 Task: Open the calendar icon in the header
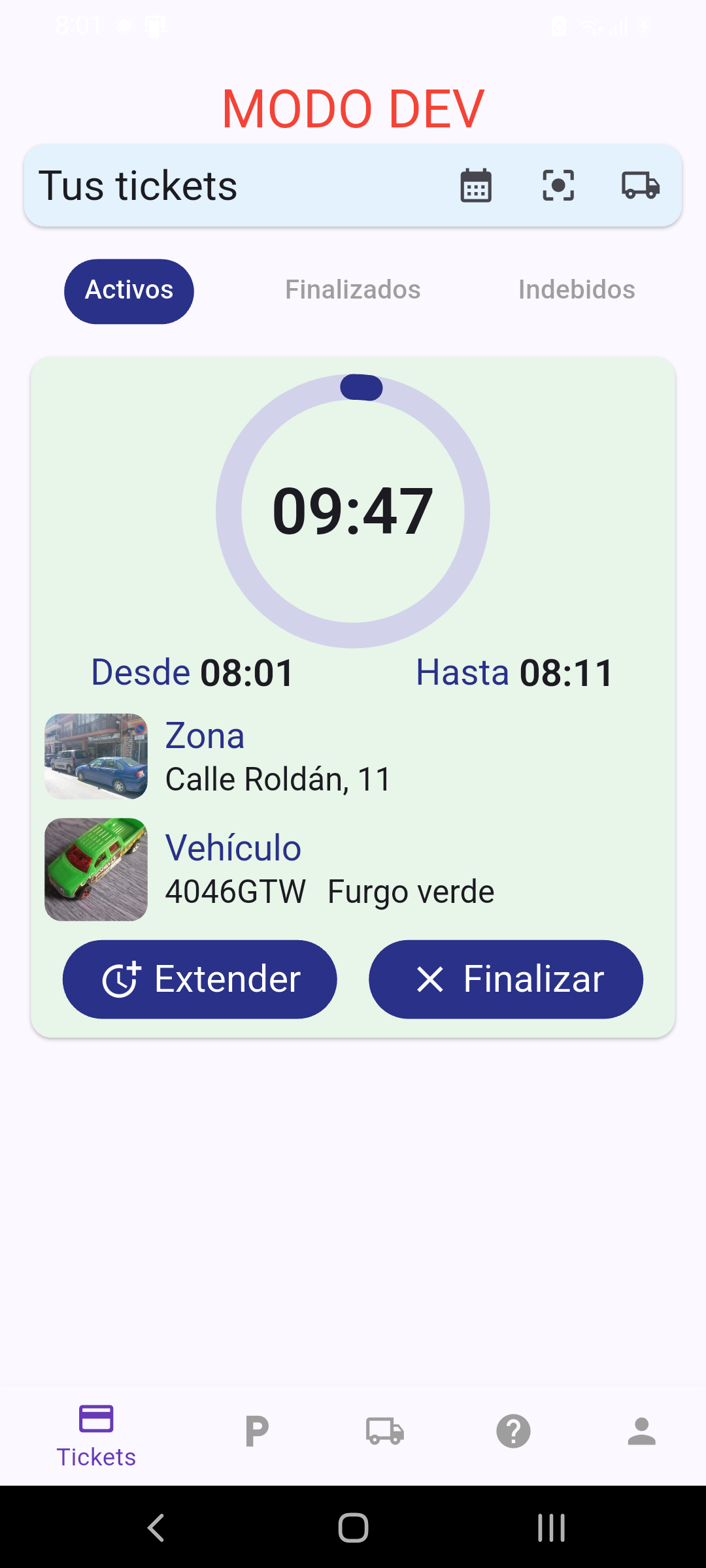(x=476, y=186)
